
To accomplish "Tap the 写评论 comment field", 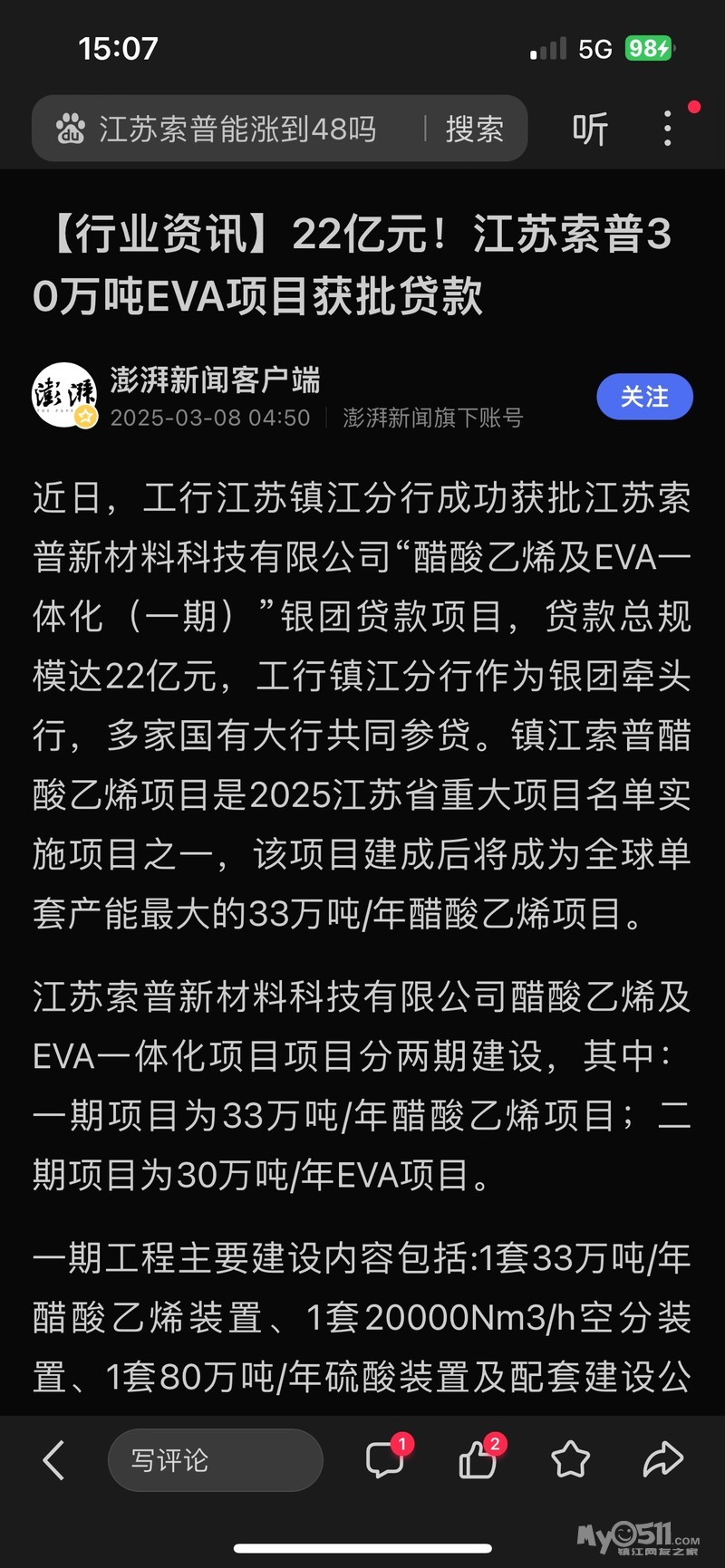I will (215, 1460).
